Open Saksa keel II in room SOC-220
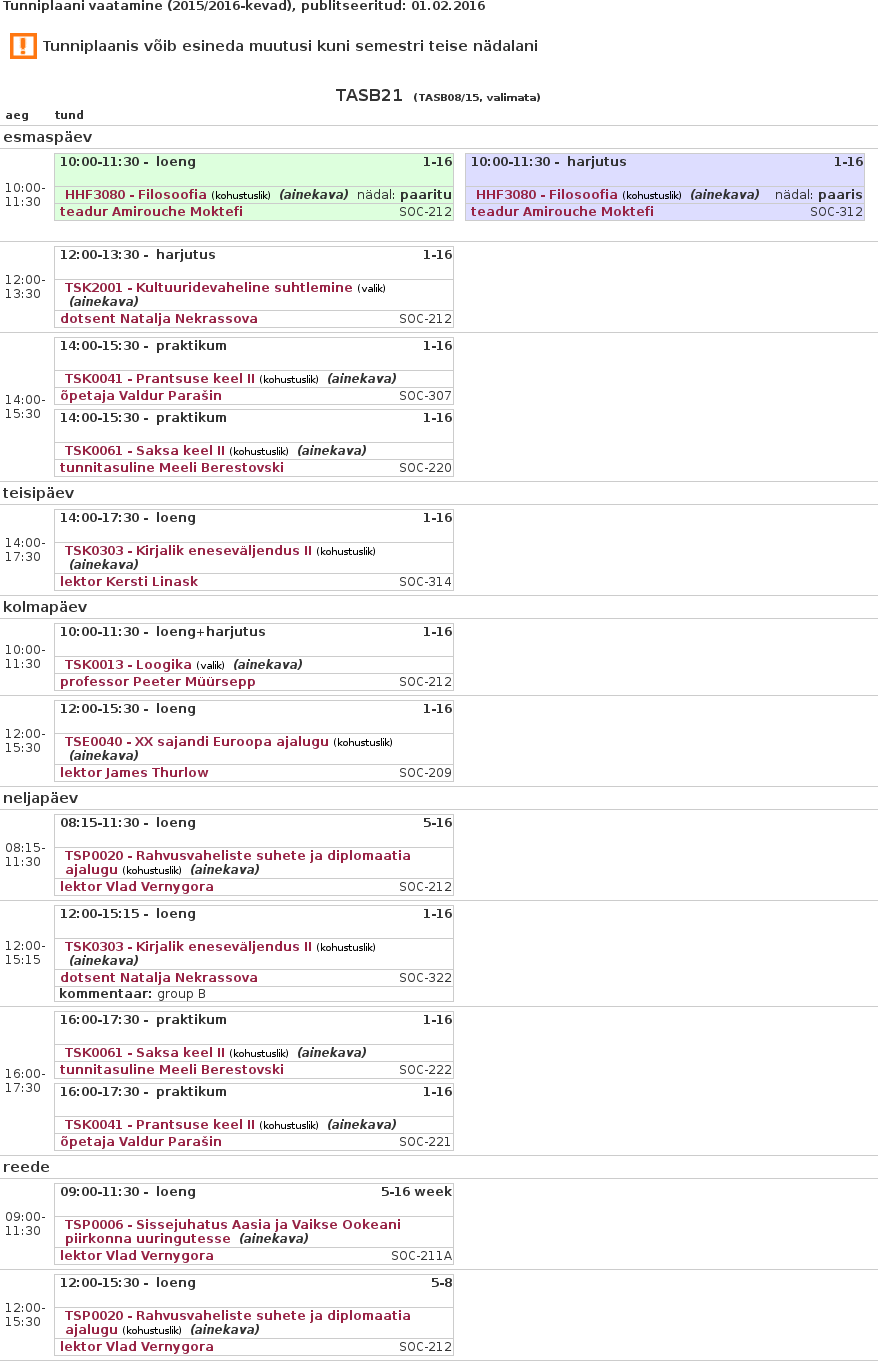Screen dimensions: 878x1361 144,451
